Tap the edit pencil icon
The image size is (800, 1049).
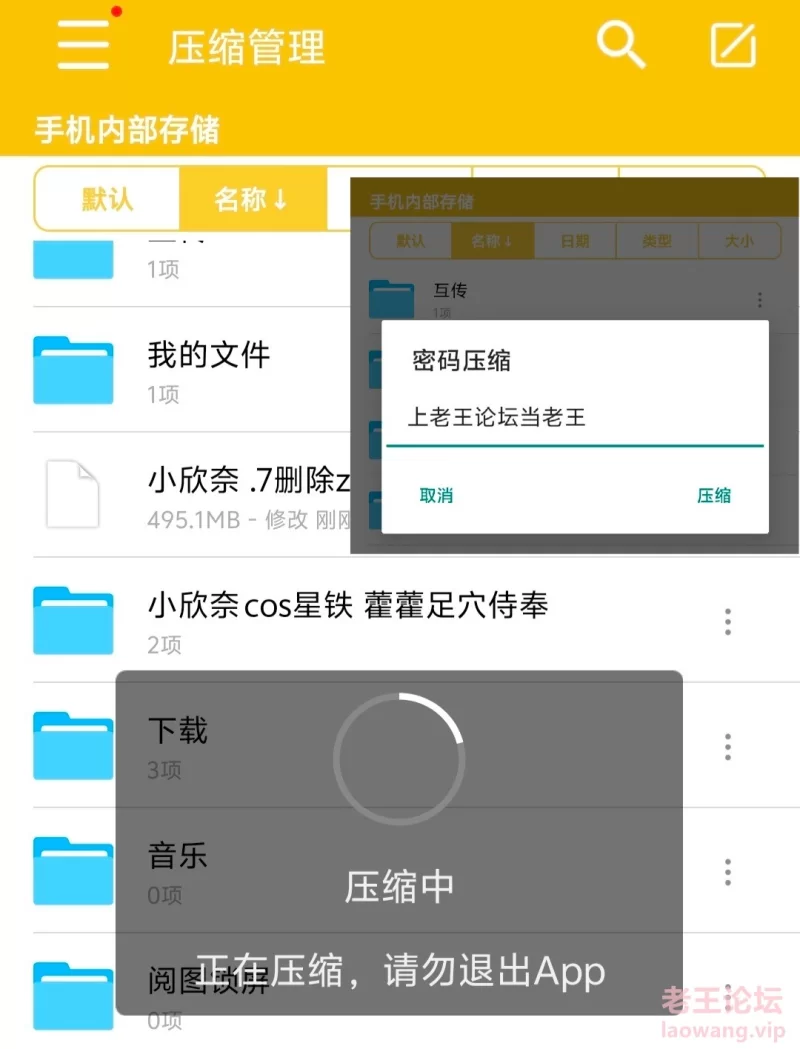733,46
